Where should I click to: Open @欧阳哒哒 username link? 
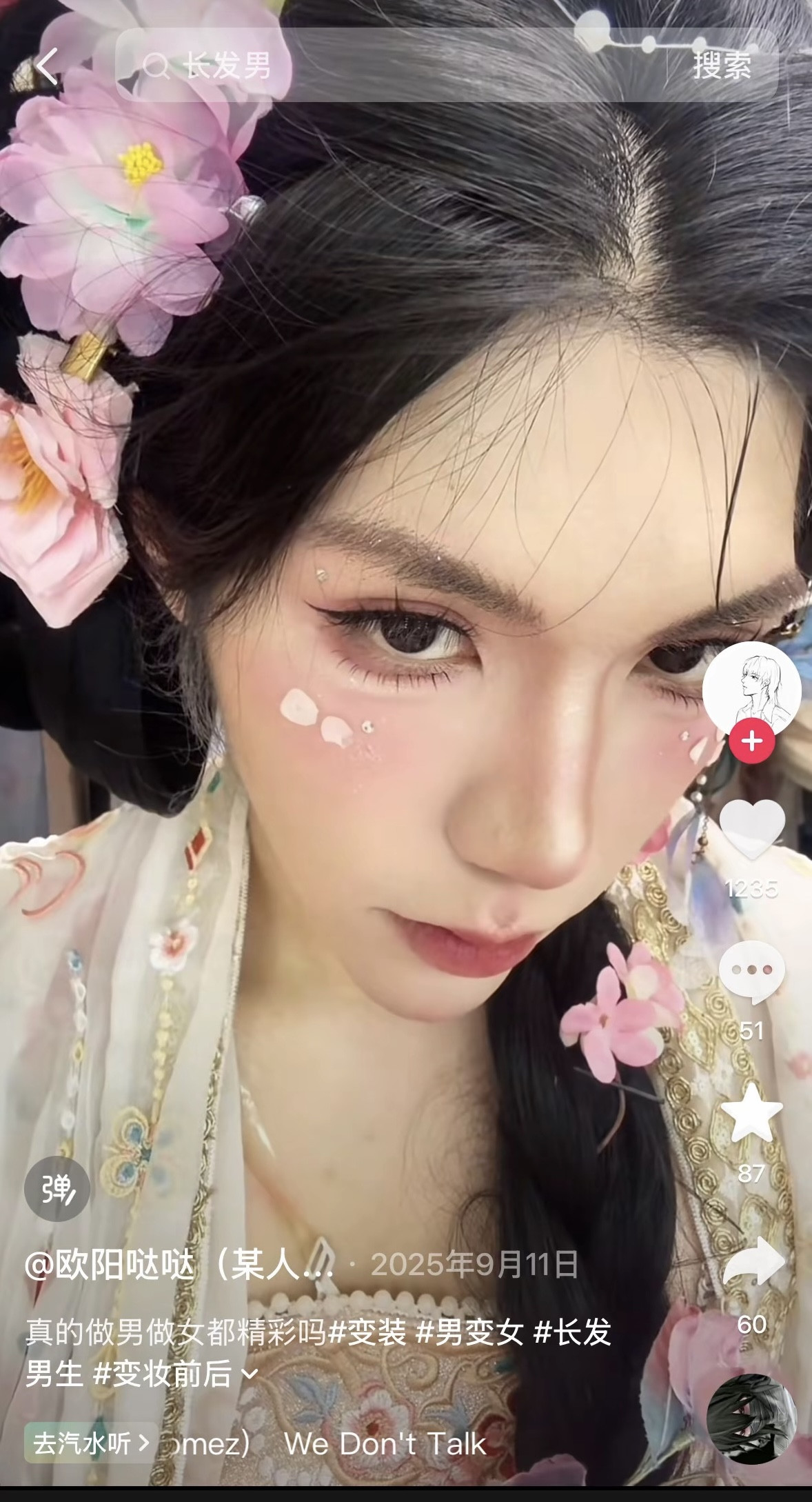tap(179, 1264)
